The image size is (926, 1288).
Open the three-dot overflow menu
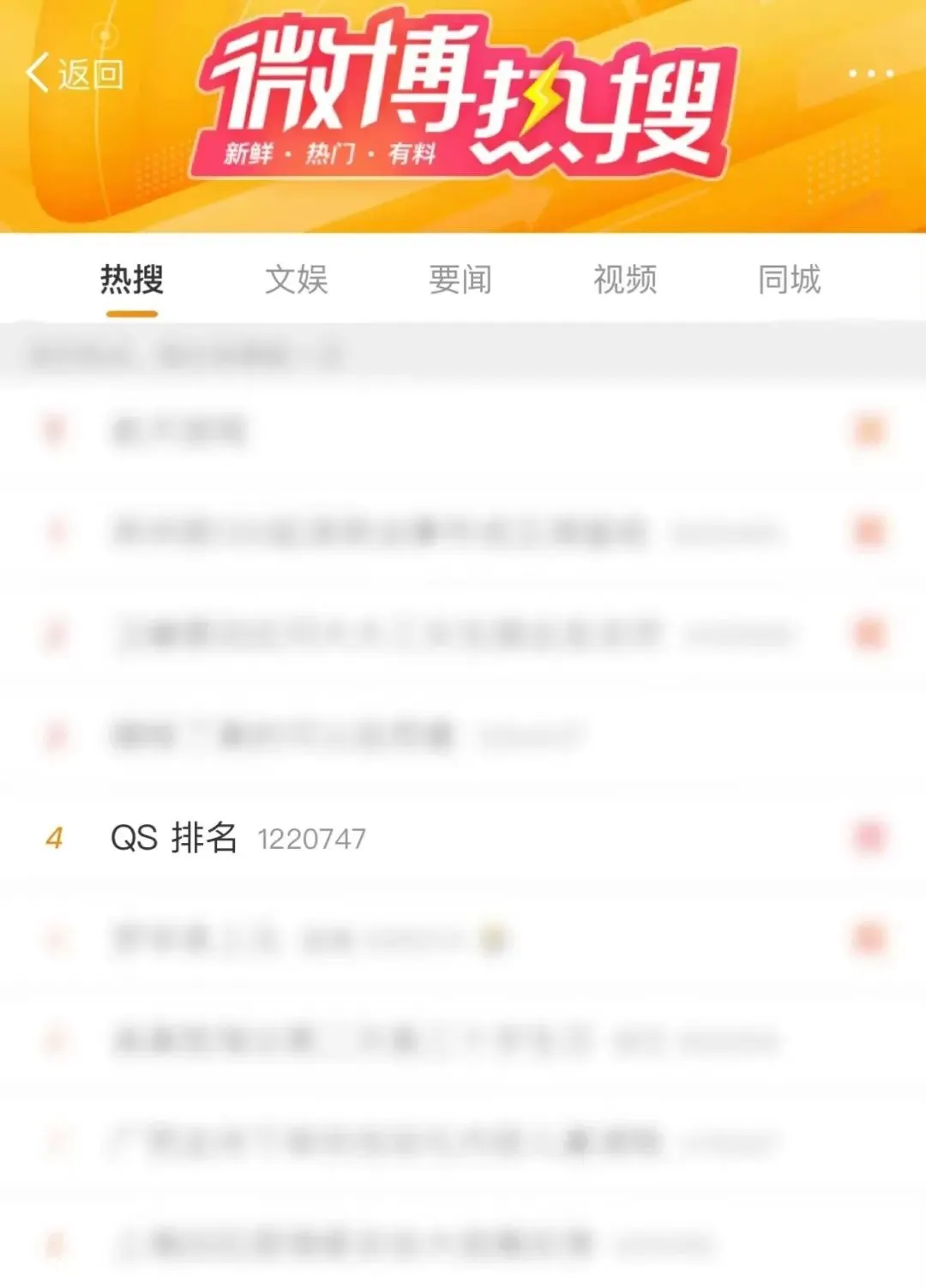pos(870,74)
